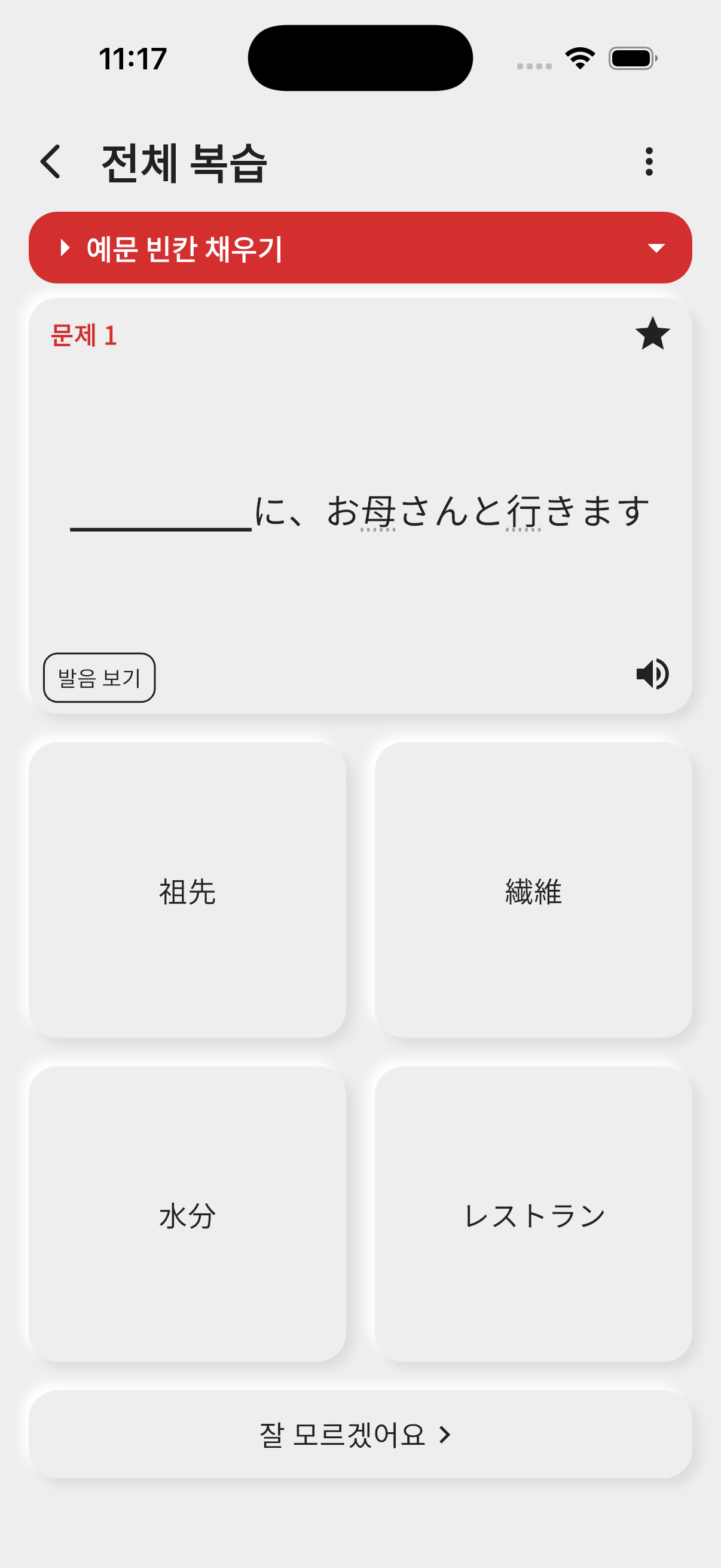The image size is (721, 1568).
Task: Tap the 문제 1 label
Action: pos(84,335)
